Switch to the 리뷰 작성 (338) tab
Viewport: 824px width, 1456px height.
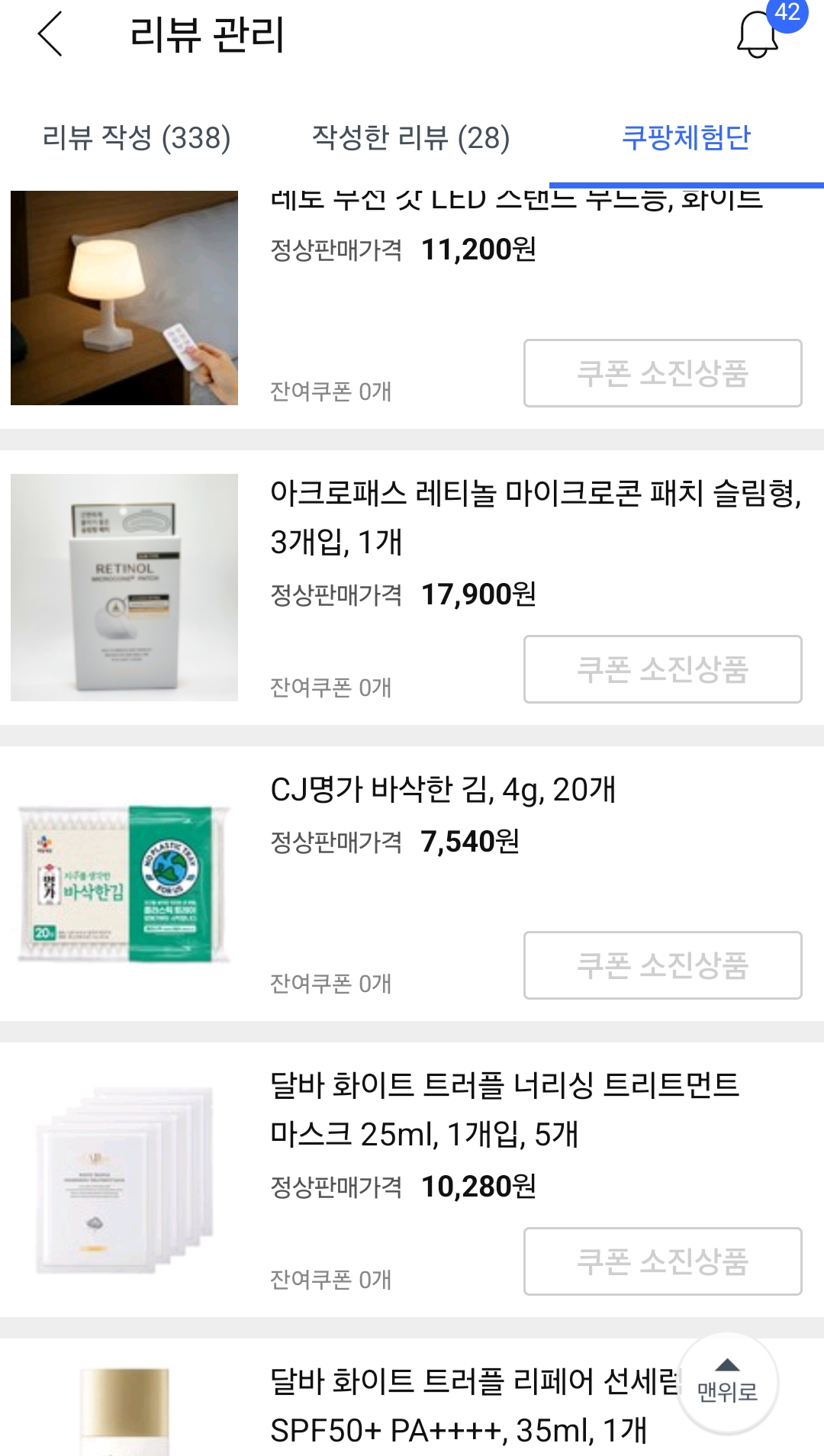[137, 138]
